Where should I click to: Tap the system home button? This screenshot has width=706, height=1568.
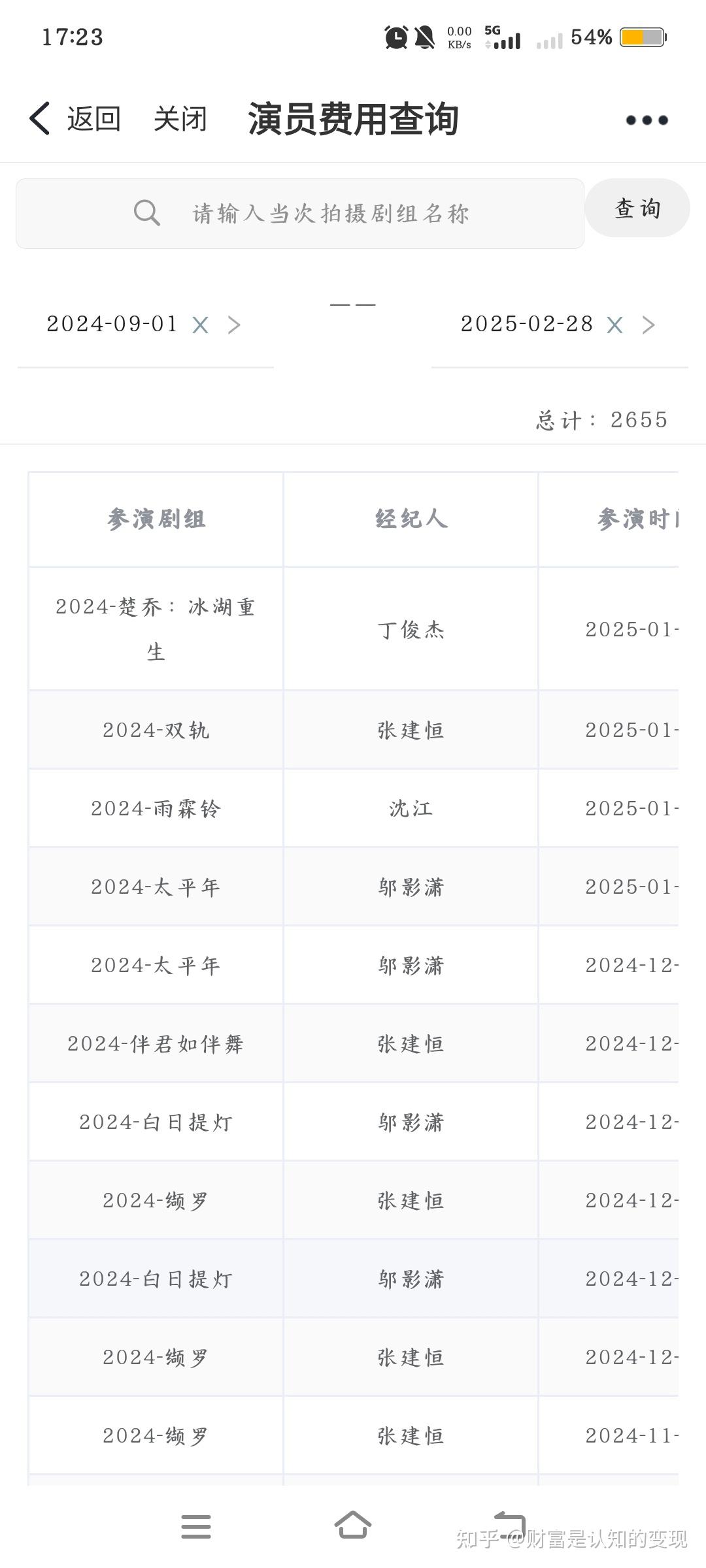point(353,1526)
